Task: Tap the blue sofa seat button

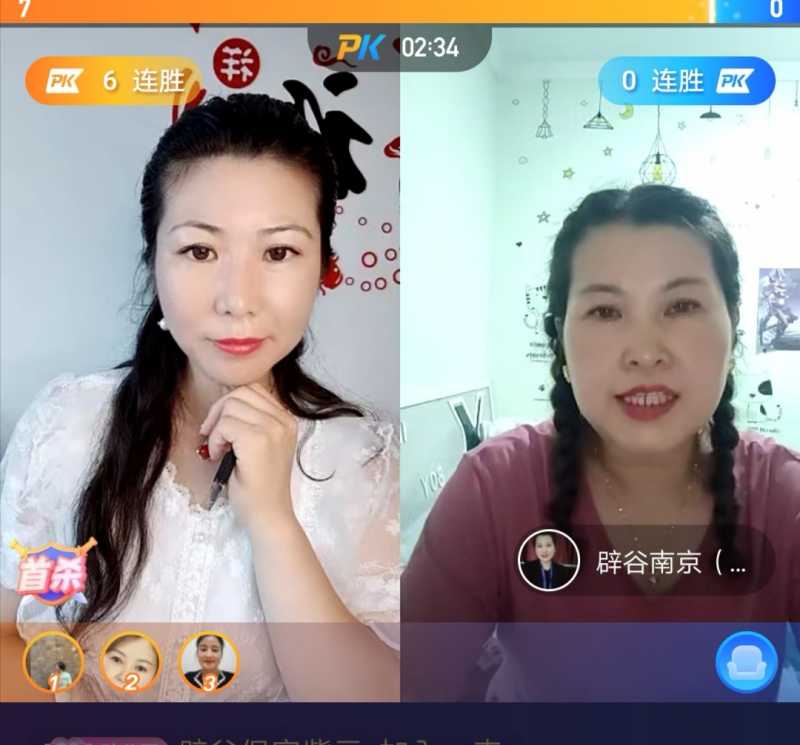Action: [746, 662]
